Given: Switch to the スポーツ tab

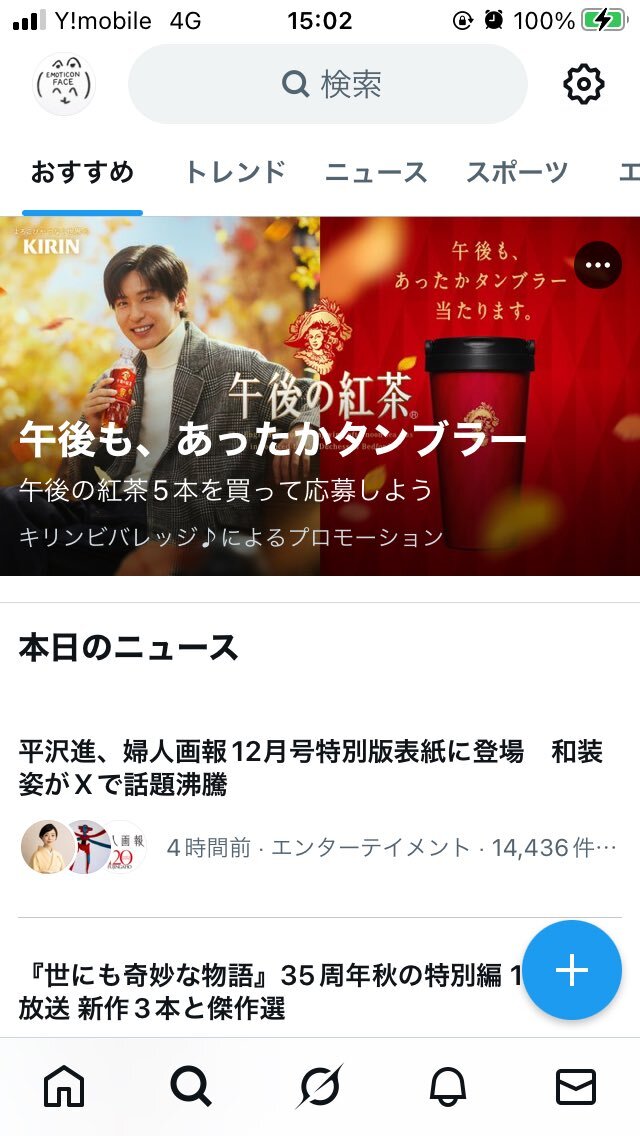Looking at the screenshot, I should (x=517, y=173).
